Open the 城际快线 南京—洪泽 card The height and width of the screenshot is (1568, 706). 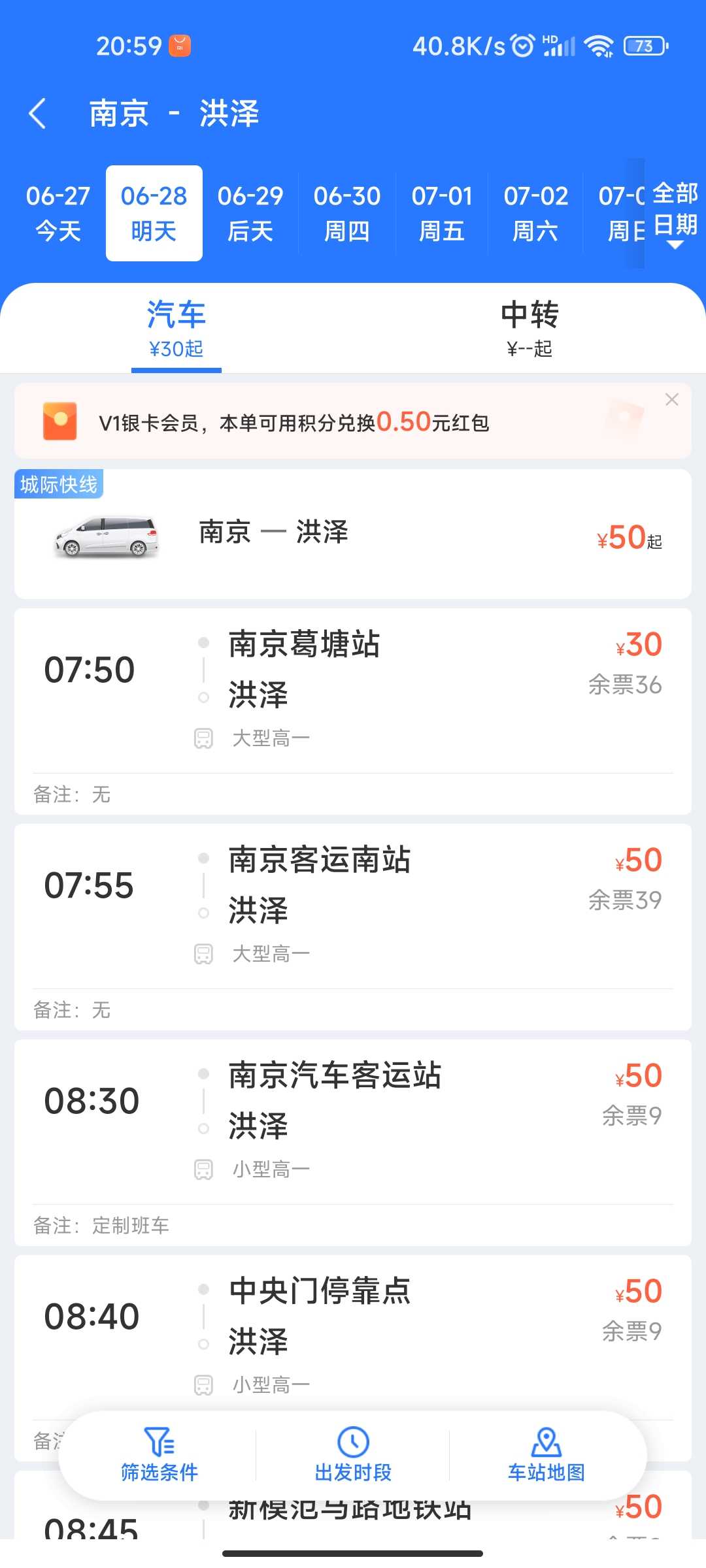tap(353, 534)
